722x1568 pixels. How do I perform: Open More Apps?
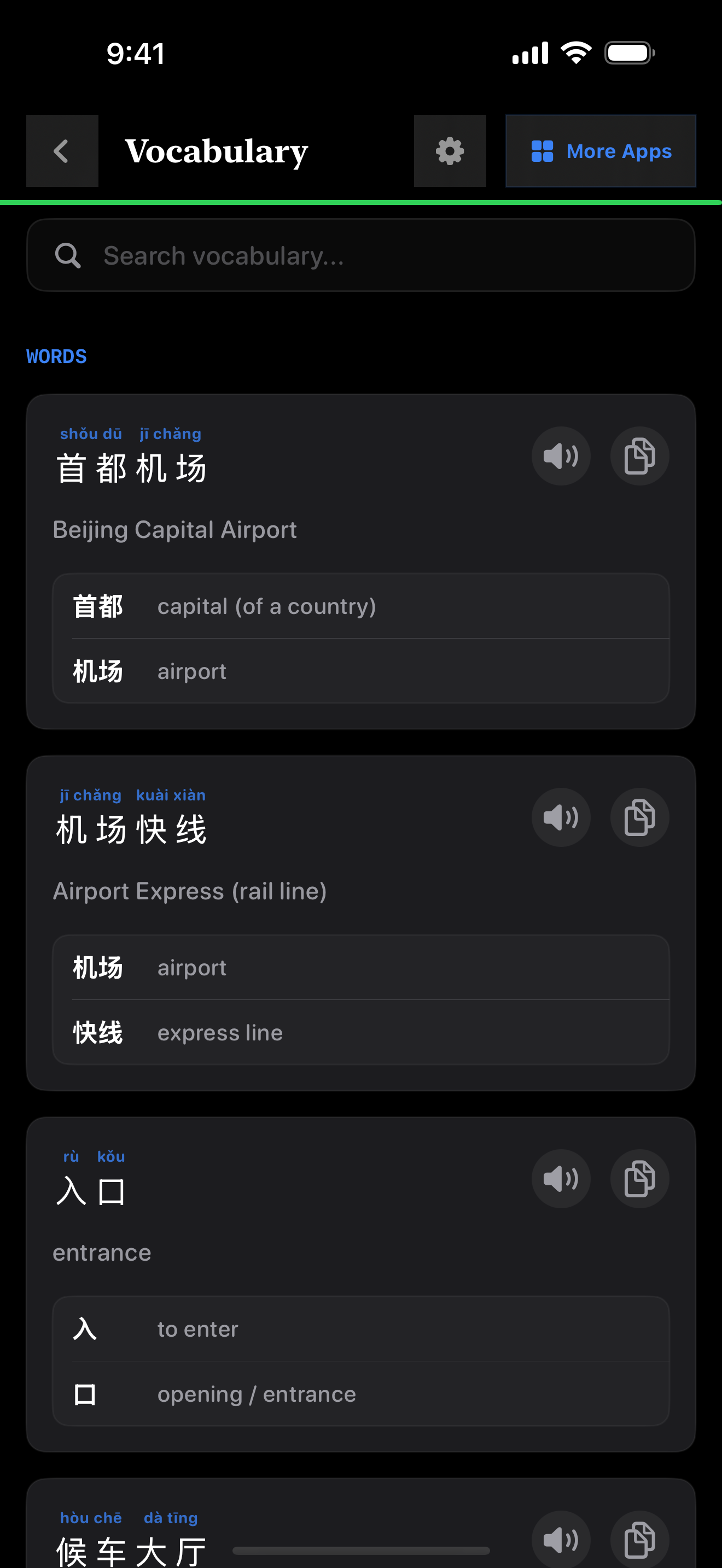(x=600, y=151)
